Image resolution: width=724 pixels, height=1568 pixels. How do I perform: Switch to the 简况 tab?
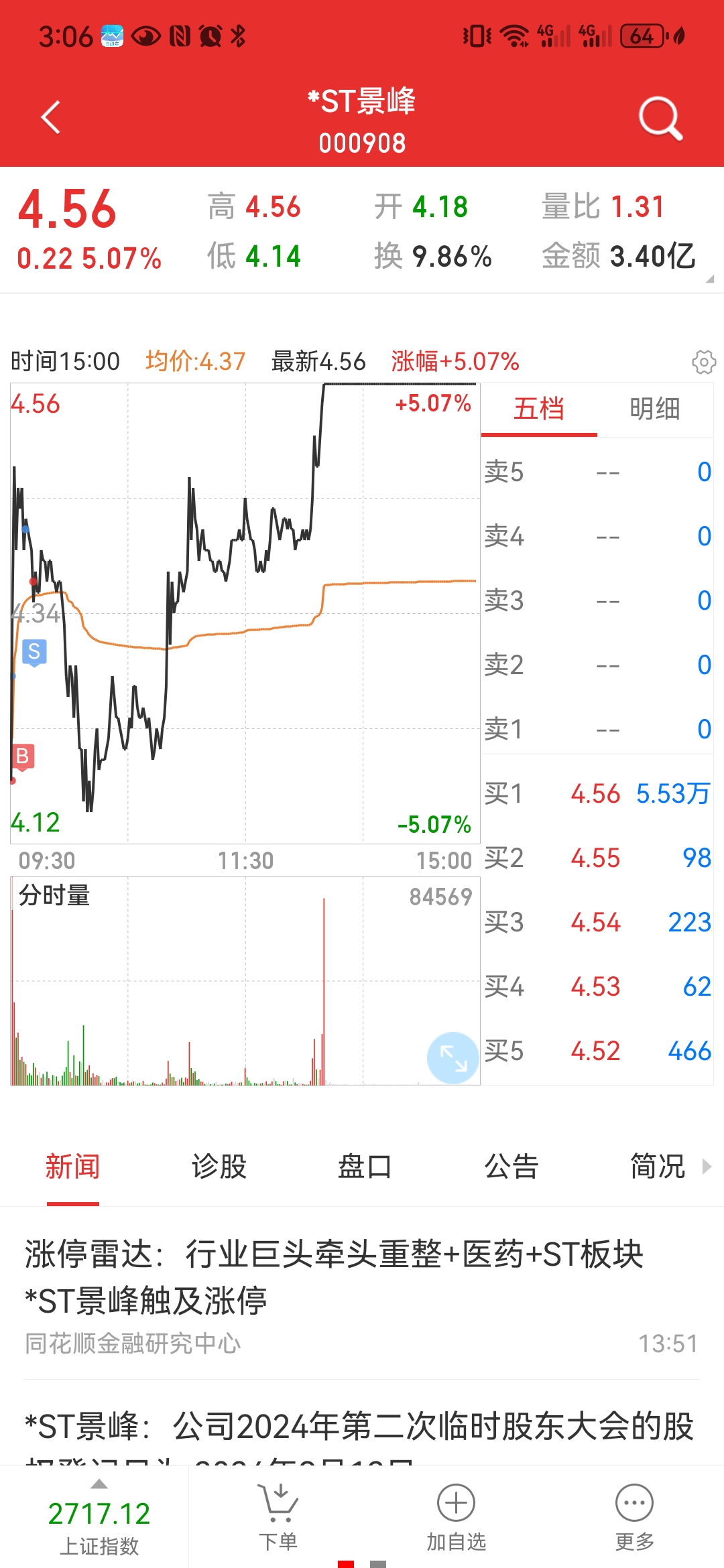pyautogui.click(x=657, y=1167)
